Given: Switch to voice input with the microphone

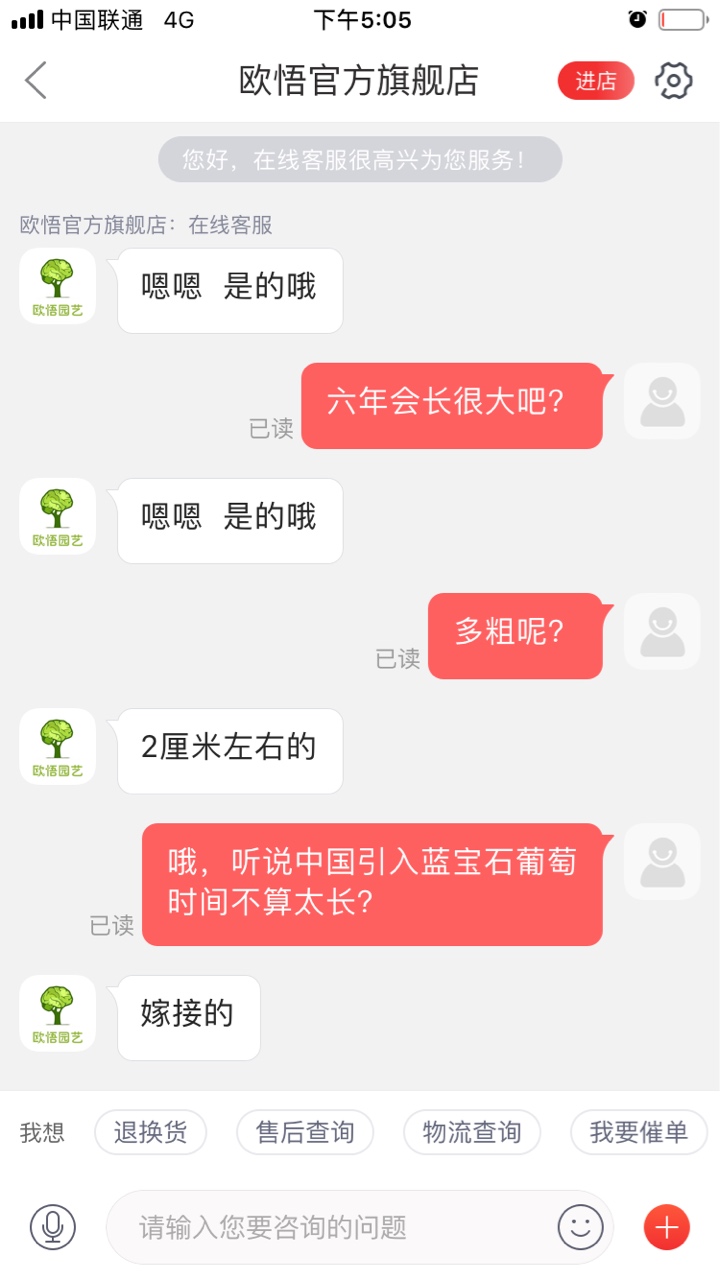Looking at the screenshot, I should [x=53, y=1227].
